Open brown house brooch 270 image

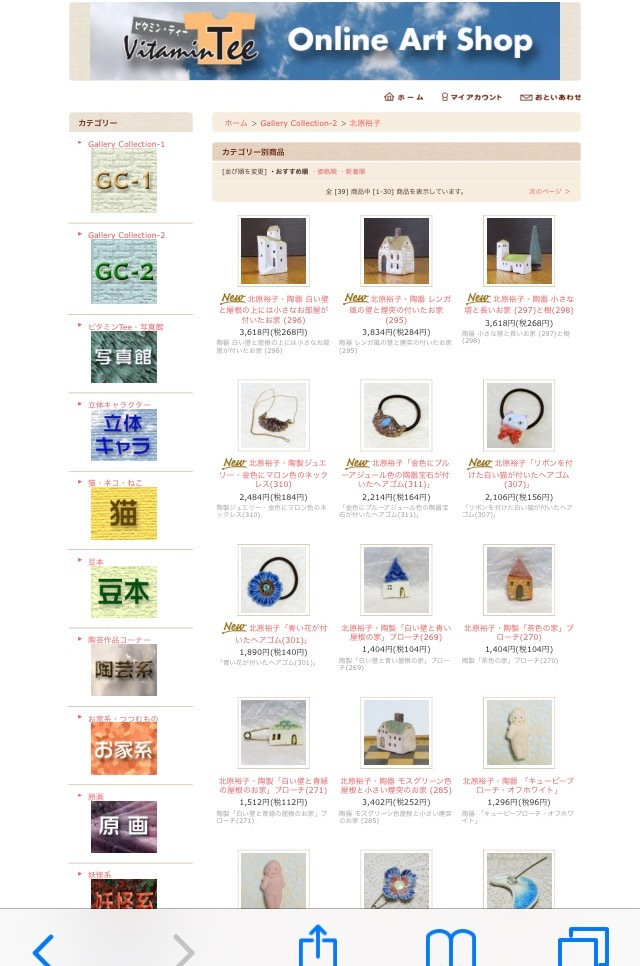518,580
